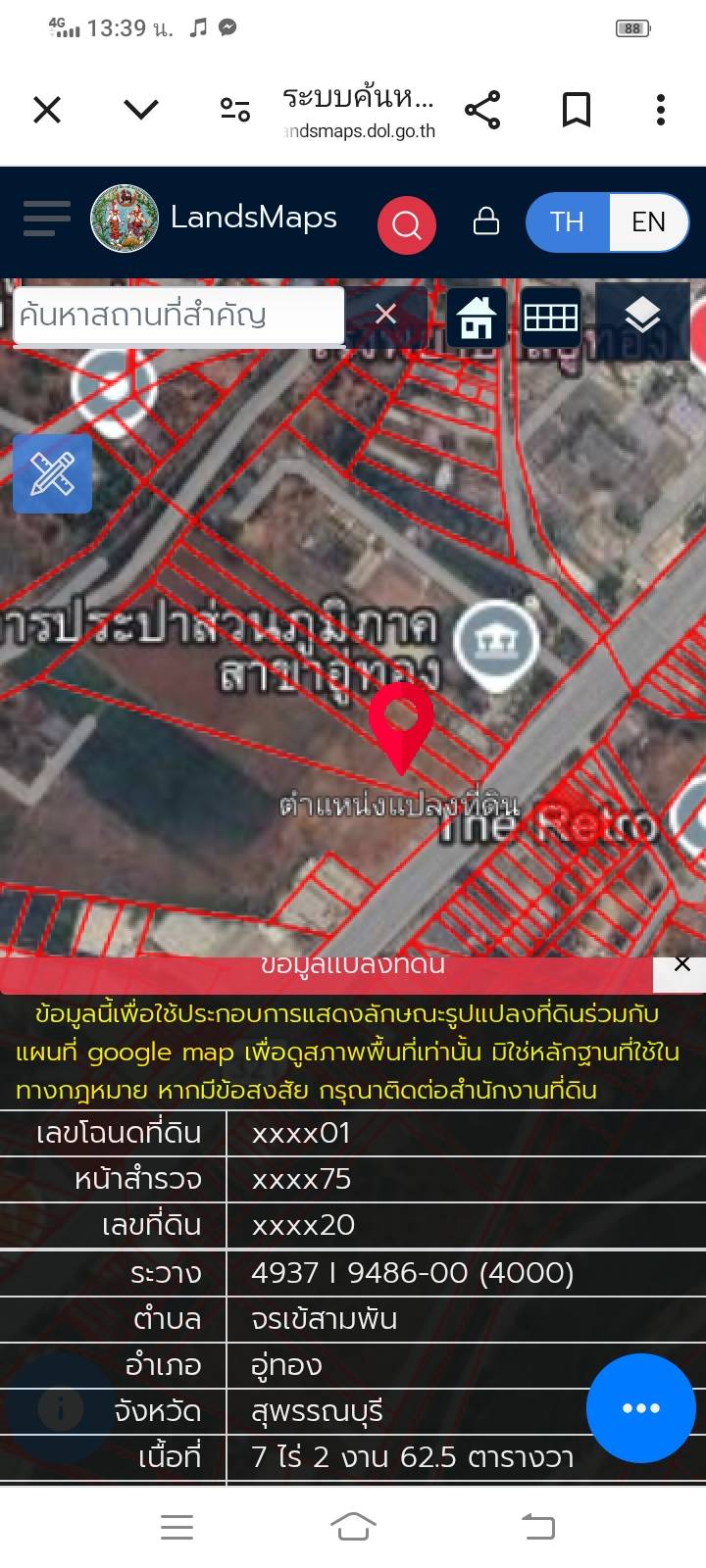Bookmark this page in the browser

coord(577,110)
